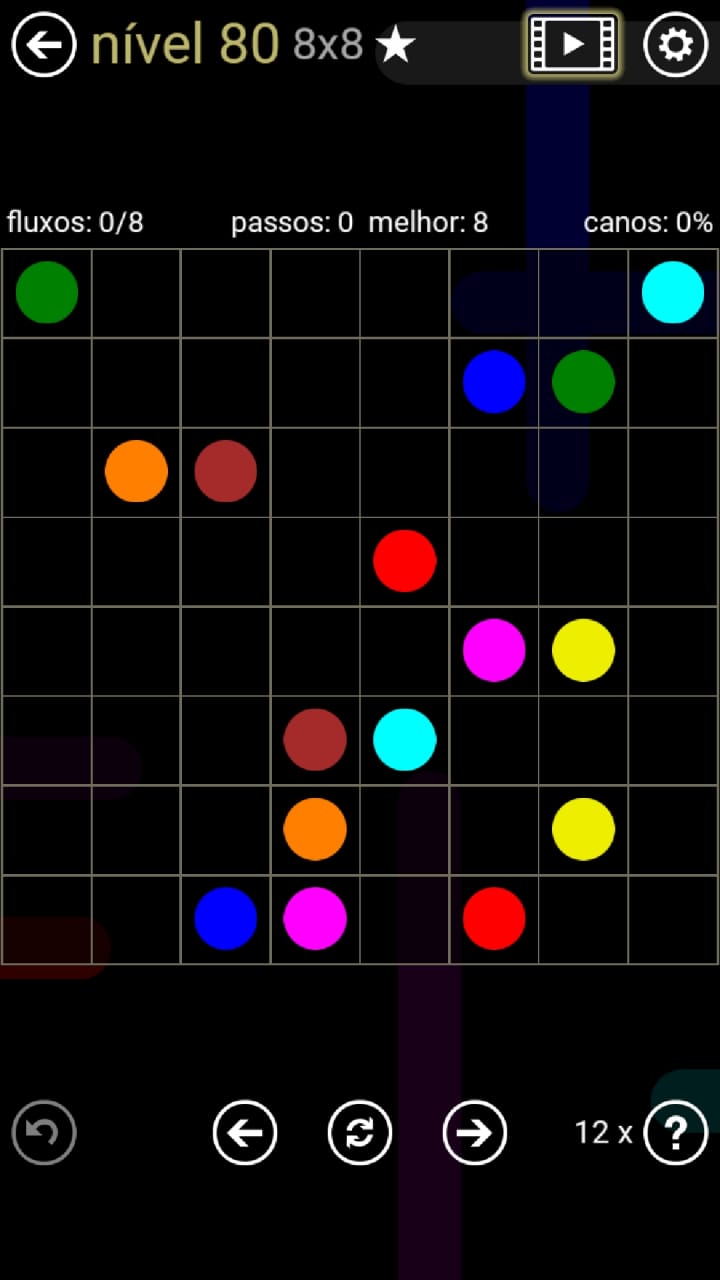Viewport: 720px width, 1280px height.
Task: Select the magenta dot beside the yellow dot
Action: (x=494, y=650)
